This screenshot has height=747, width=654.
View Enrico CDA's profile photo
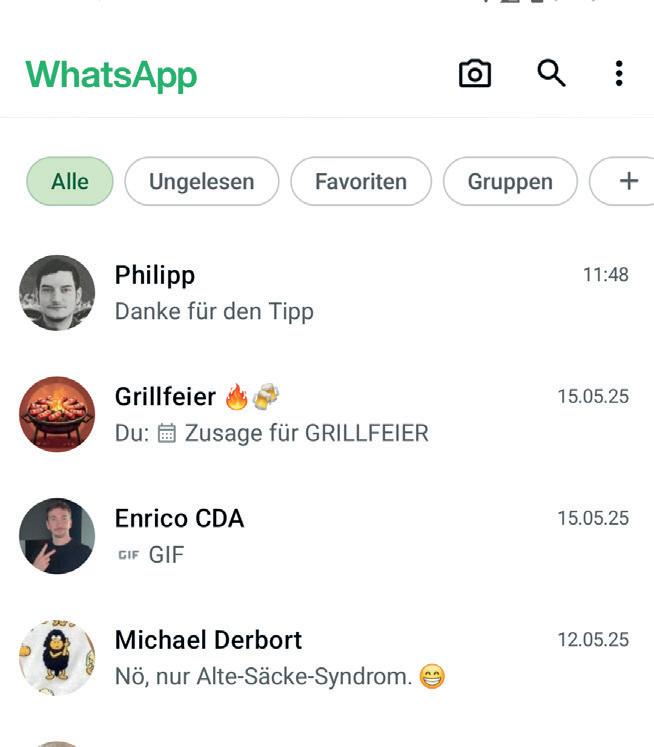[57, 536]
